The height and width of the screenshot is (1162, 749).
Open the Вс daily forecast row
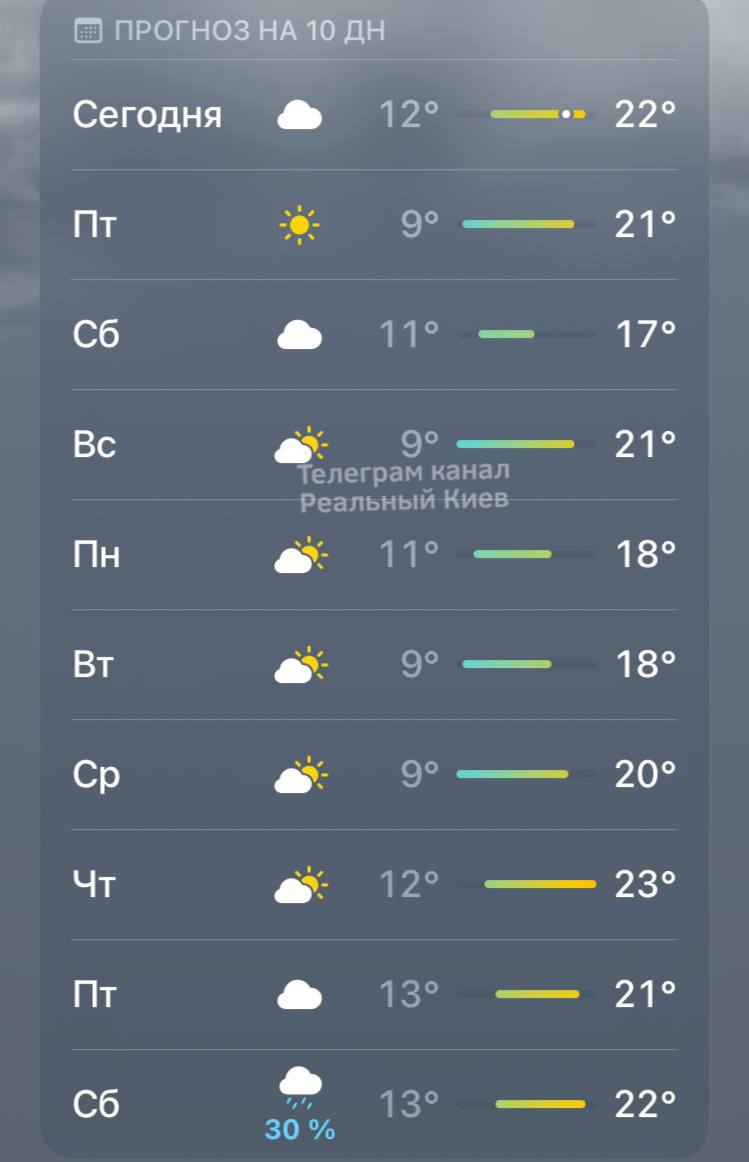(374, 444)
